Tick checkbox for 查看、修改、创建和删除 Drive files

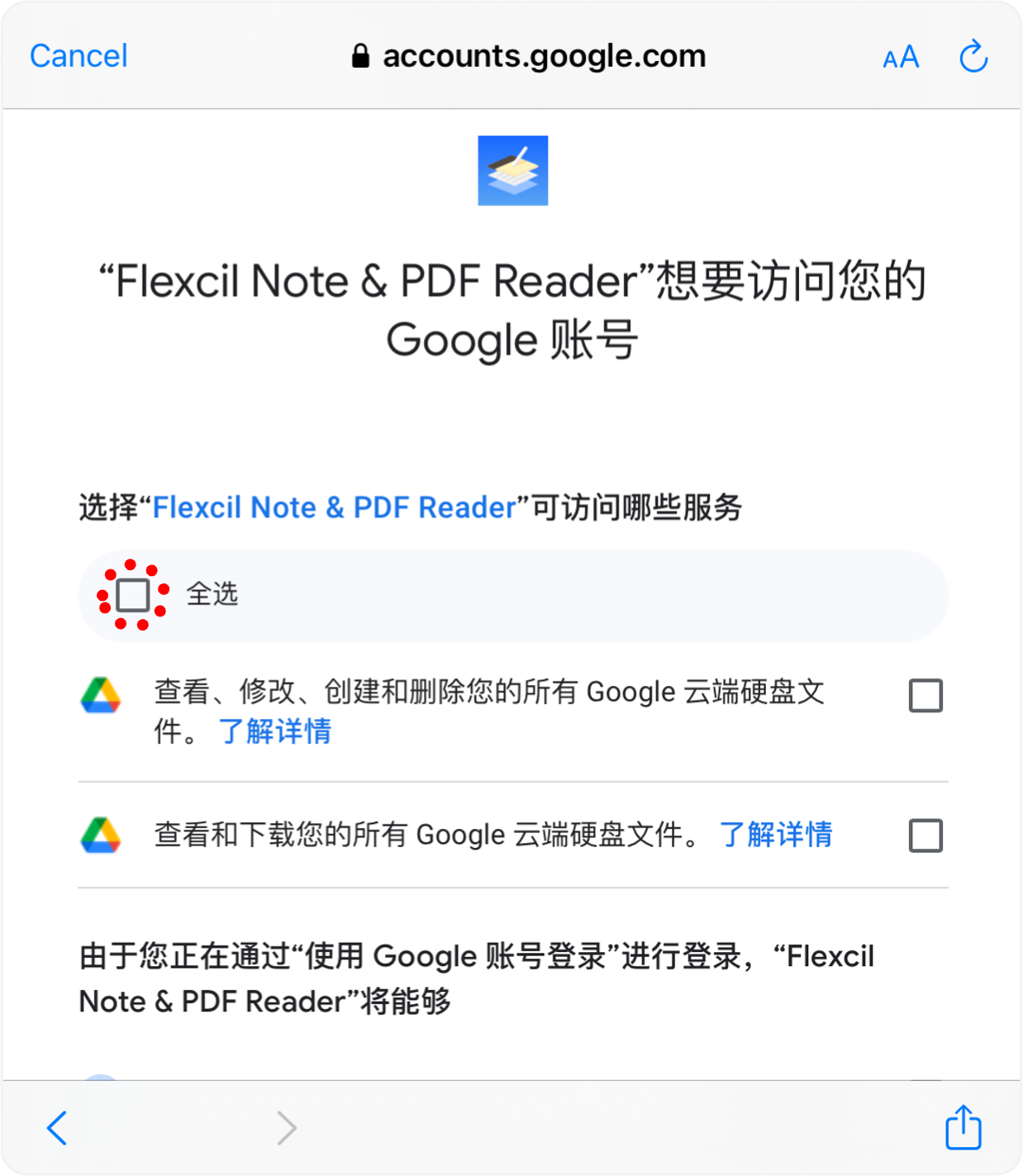click(925, 696)
